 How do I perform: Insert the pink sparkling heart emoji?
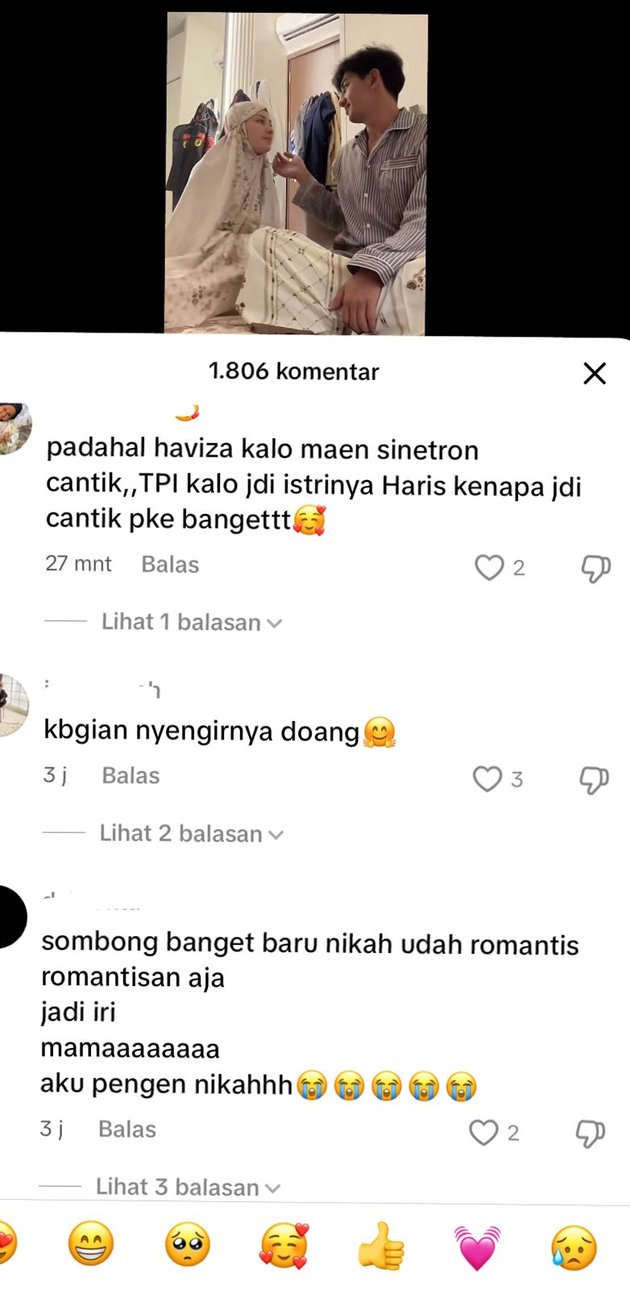click(477, 1246)
